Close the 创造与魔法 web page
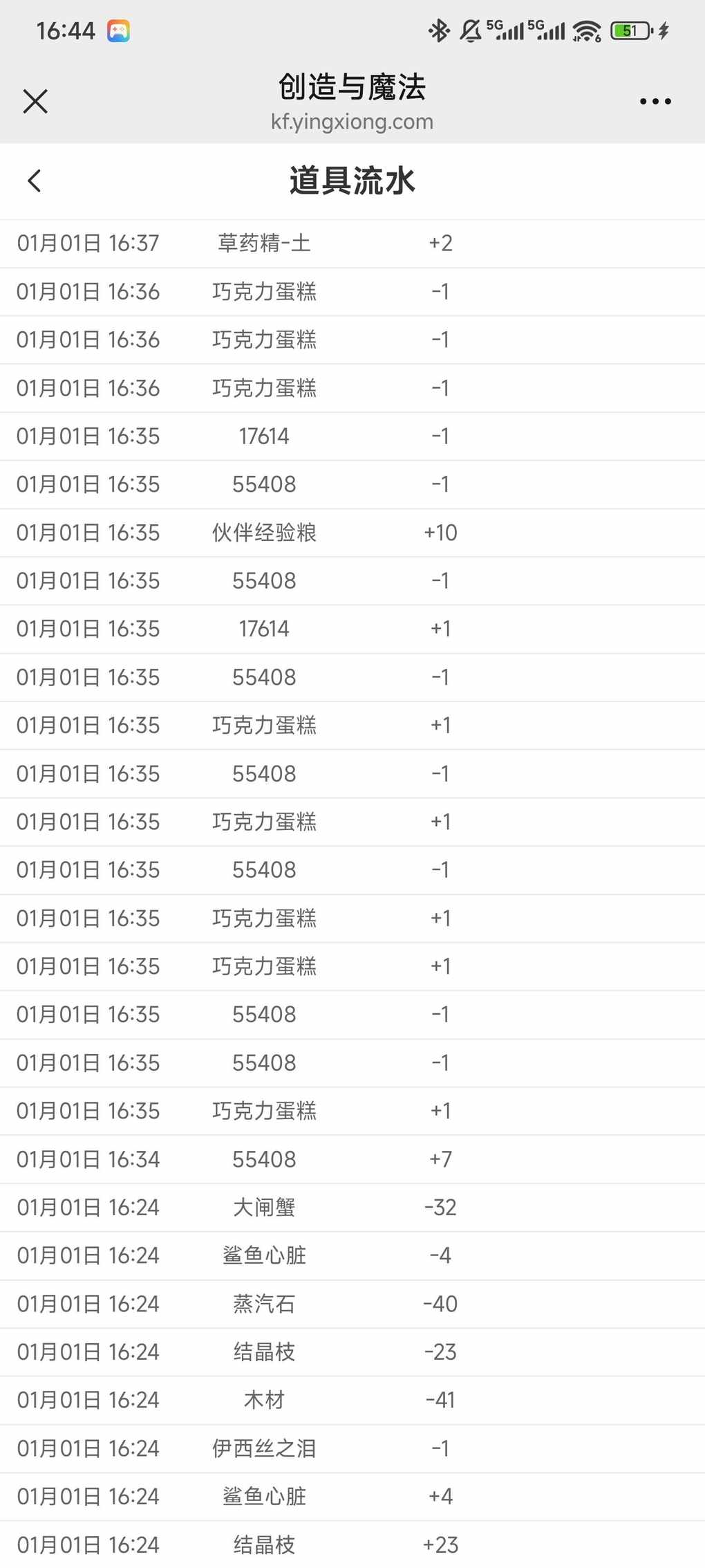The image size is (705, 1568). 35,101
